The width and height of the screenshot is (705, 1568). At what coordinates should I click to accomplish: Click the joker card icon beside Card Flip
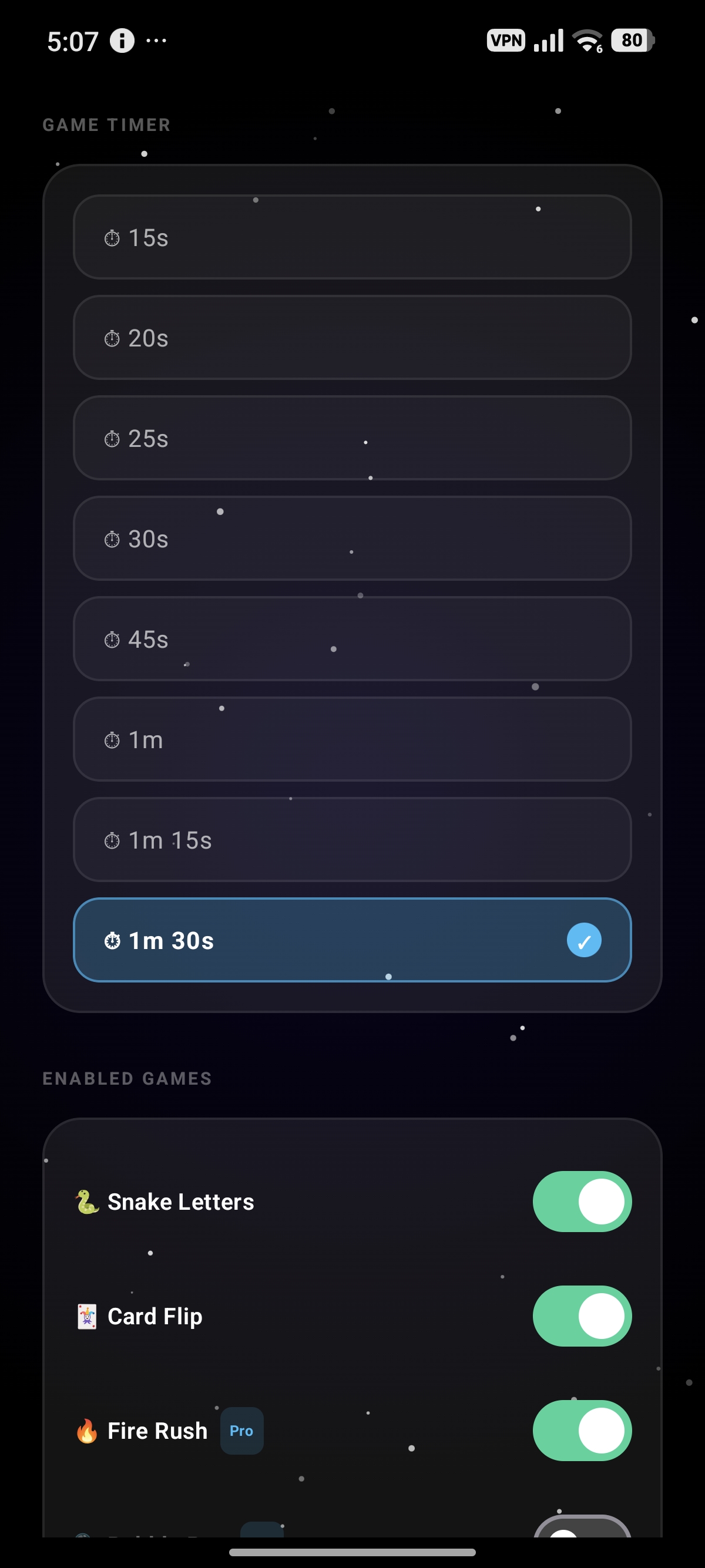pos(86,1316)
